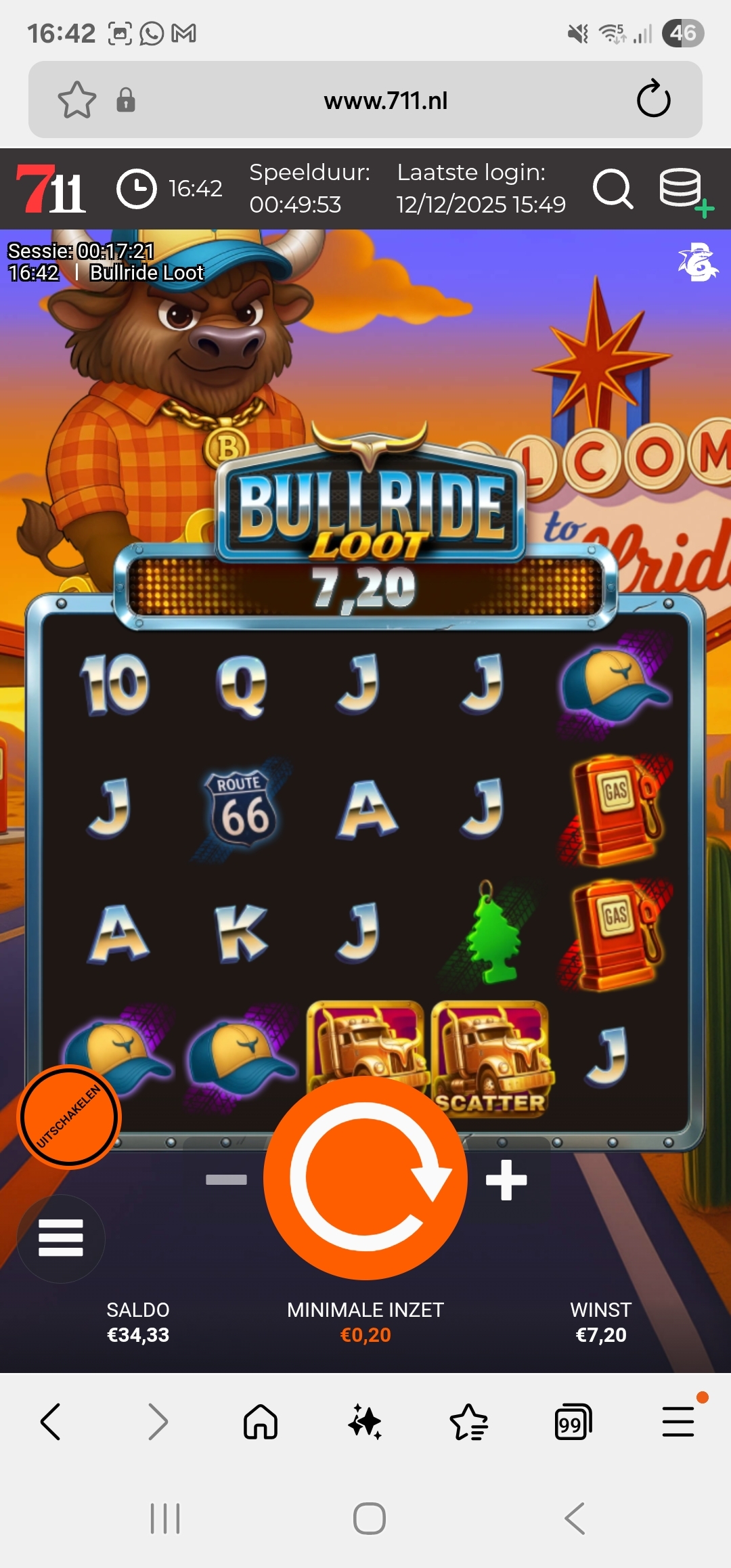Viewport: 731px width, 1568px height.
Task: Open the casino search icon
Action: (x=613, y=189)
